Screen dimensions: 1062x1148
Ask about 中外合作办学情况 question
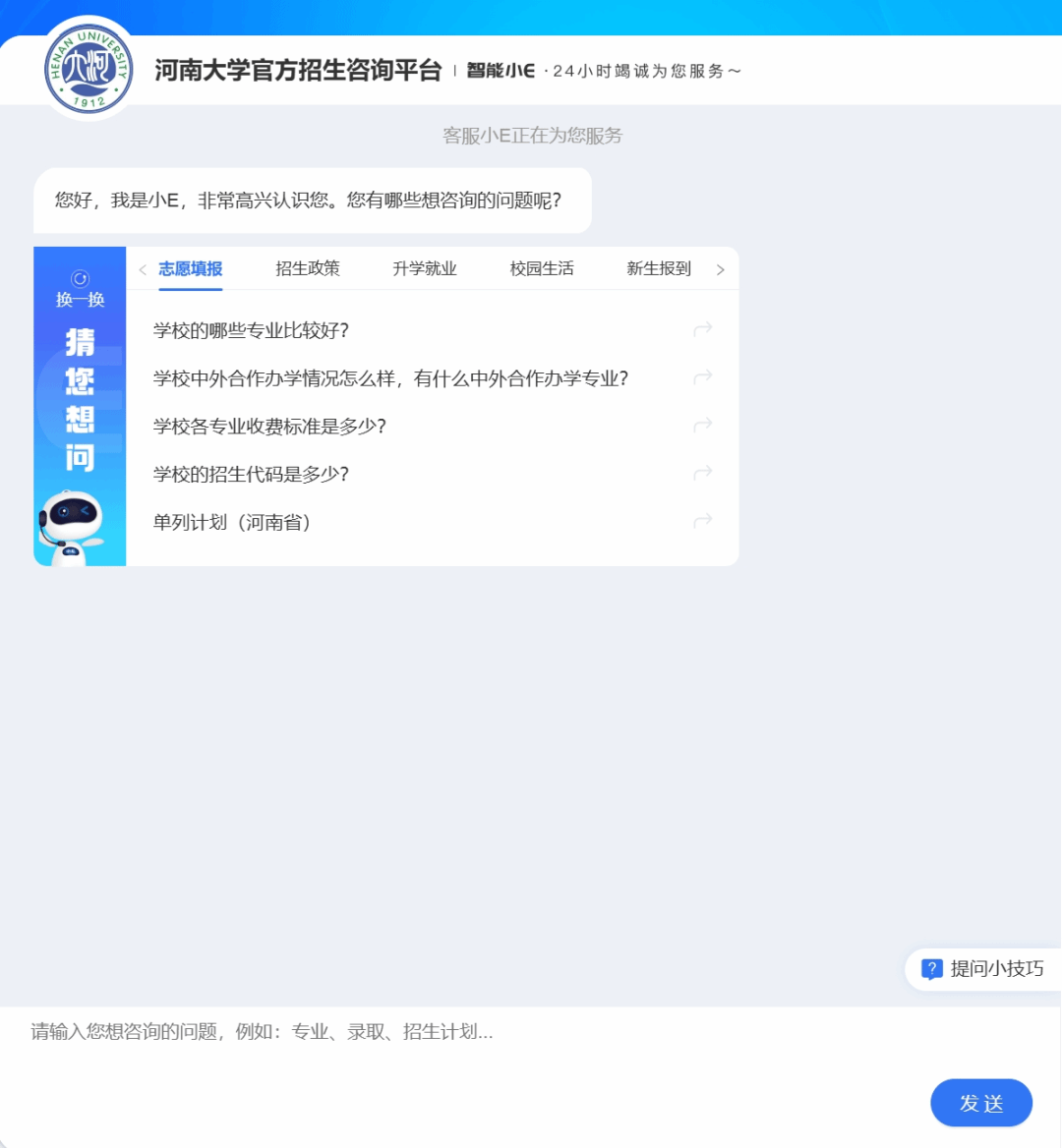pyautogui.click(x=390, y=378)
